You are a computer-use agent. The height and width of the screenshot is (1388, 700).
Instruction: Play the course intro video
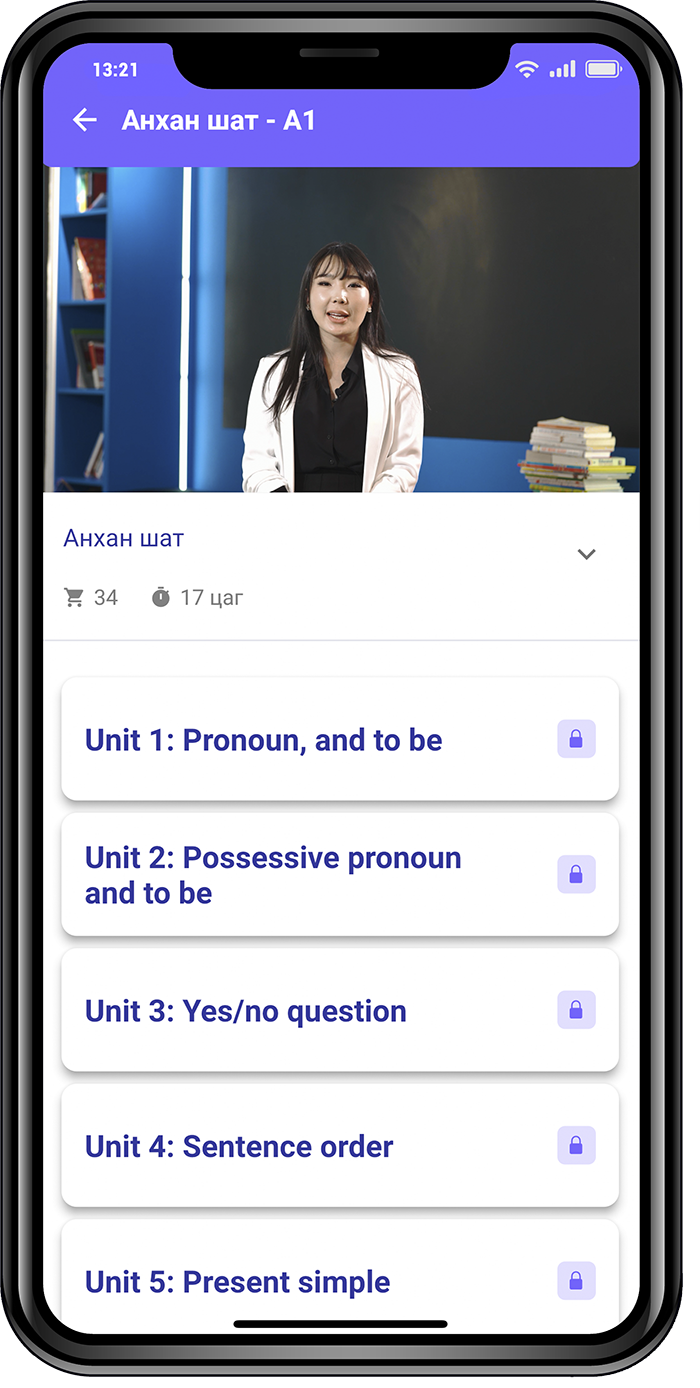pos(340,330)
